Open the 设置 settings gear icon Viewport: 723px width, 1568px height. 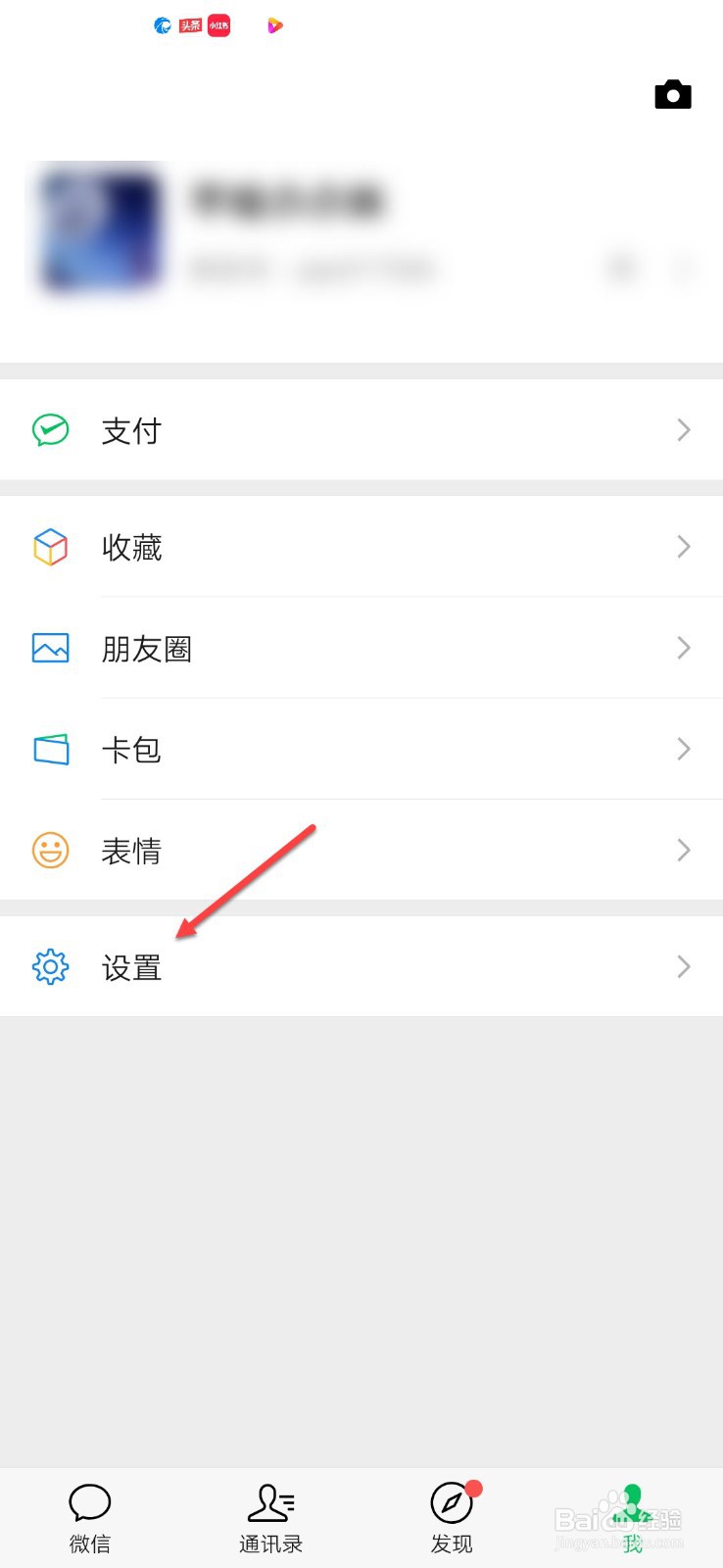(x=50, y=966)
